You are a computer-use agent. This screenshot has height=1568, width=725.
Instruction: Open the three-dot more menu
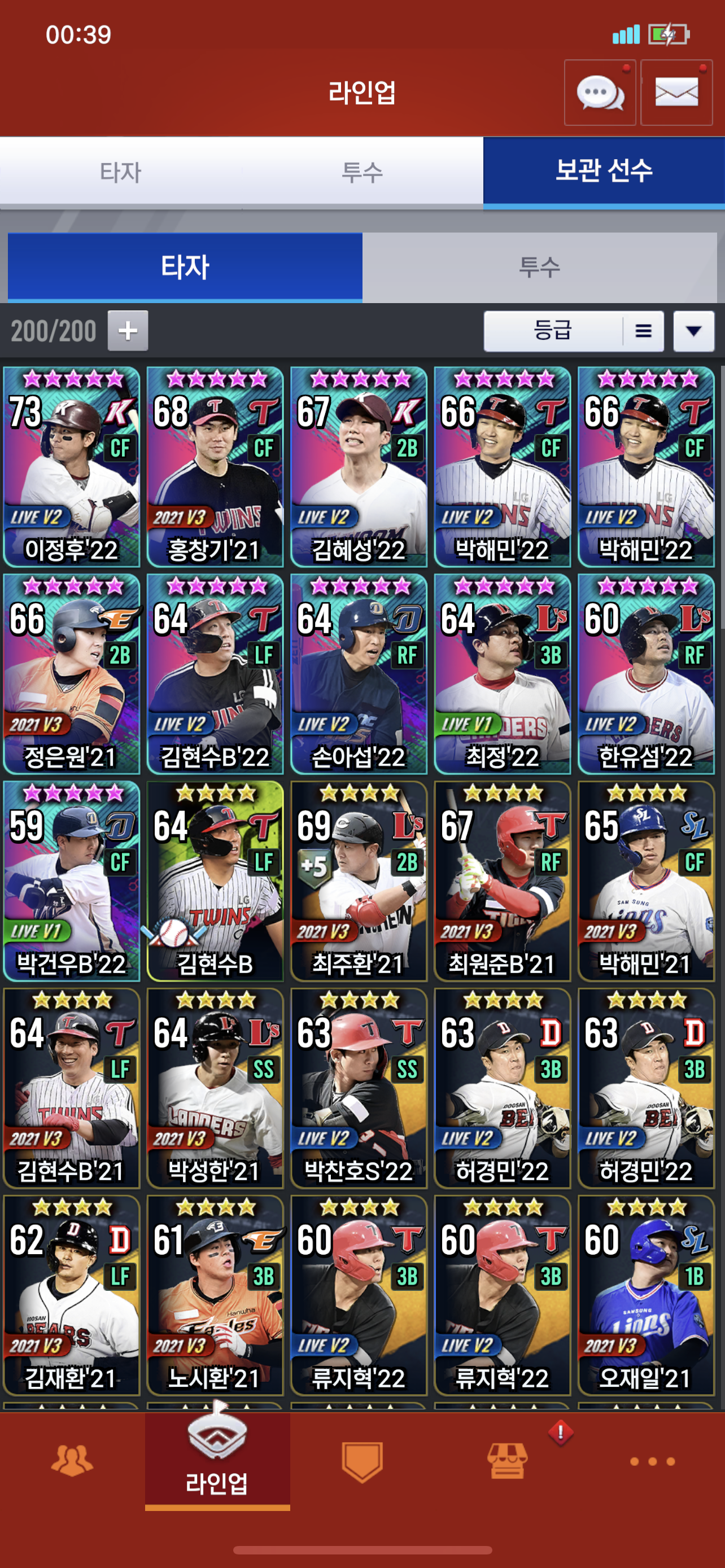pyautogui.click(x=652, y=1461)
